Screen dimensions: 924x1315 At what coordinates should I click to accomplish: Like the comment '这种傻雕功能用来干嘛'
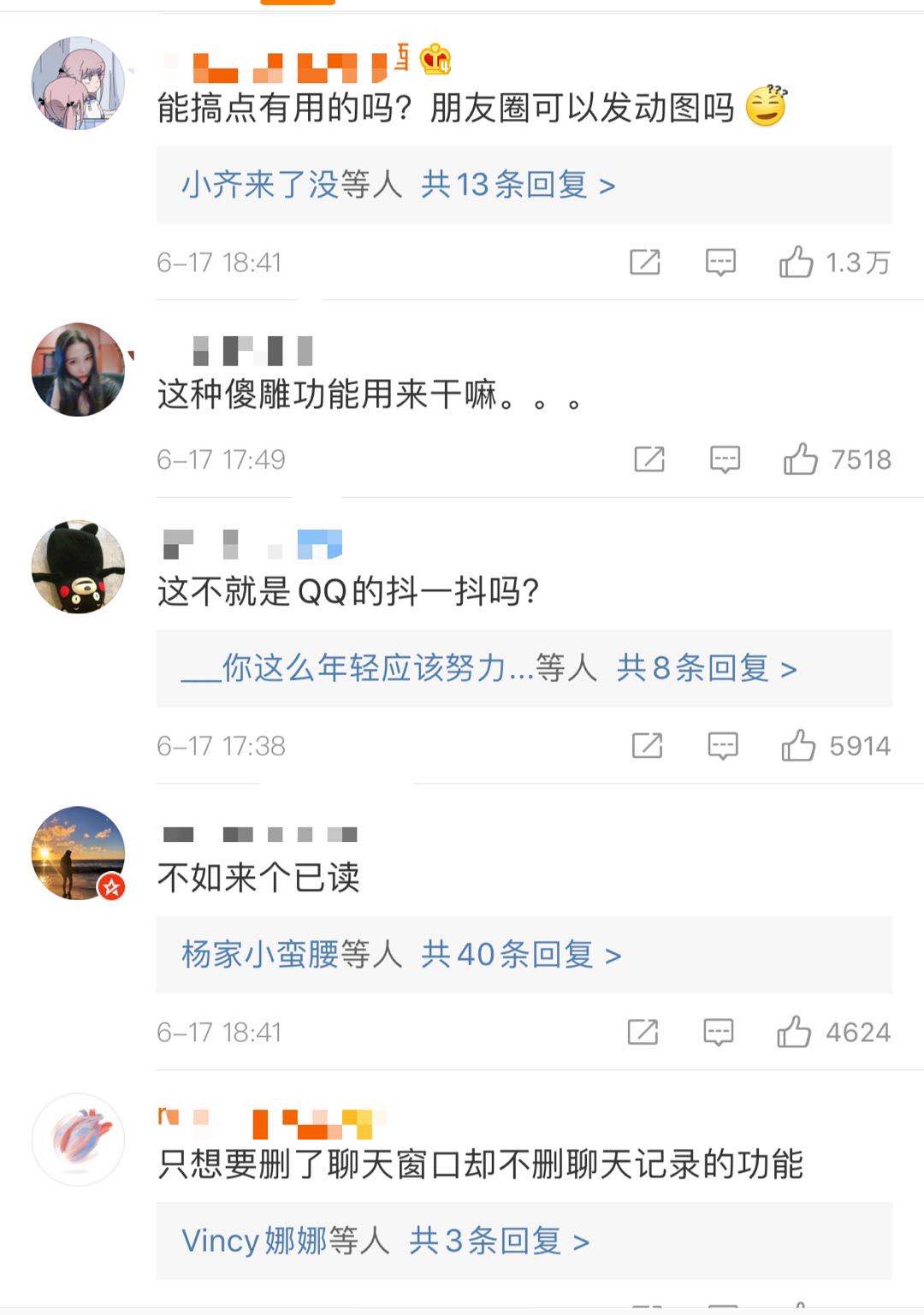pos(801,459)
